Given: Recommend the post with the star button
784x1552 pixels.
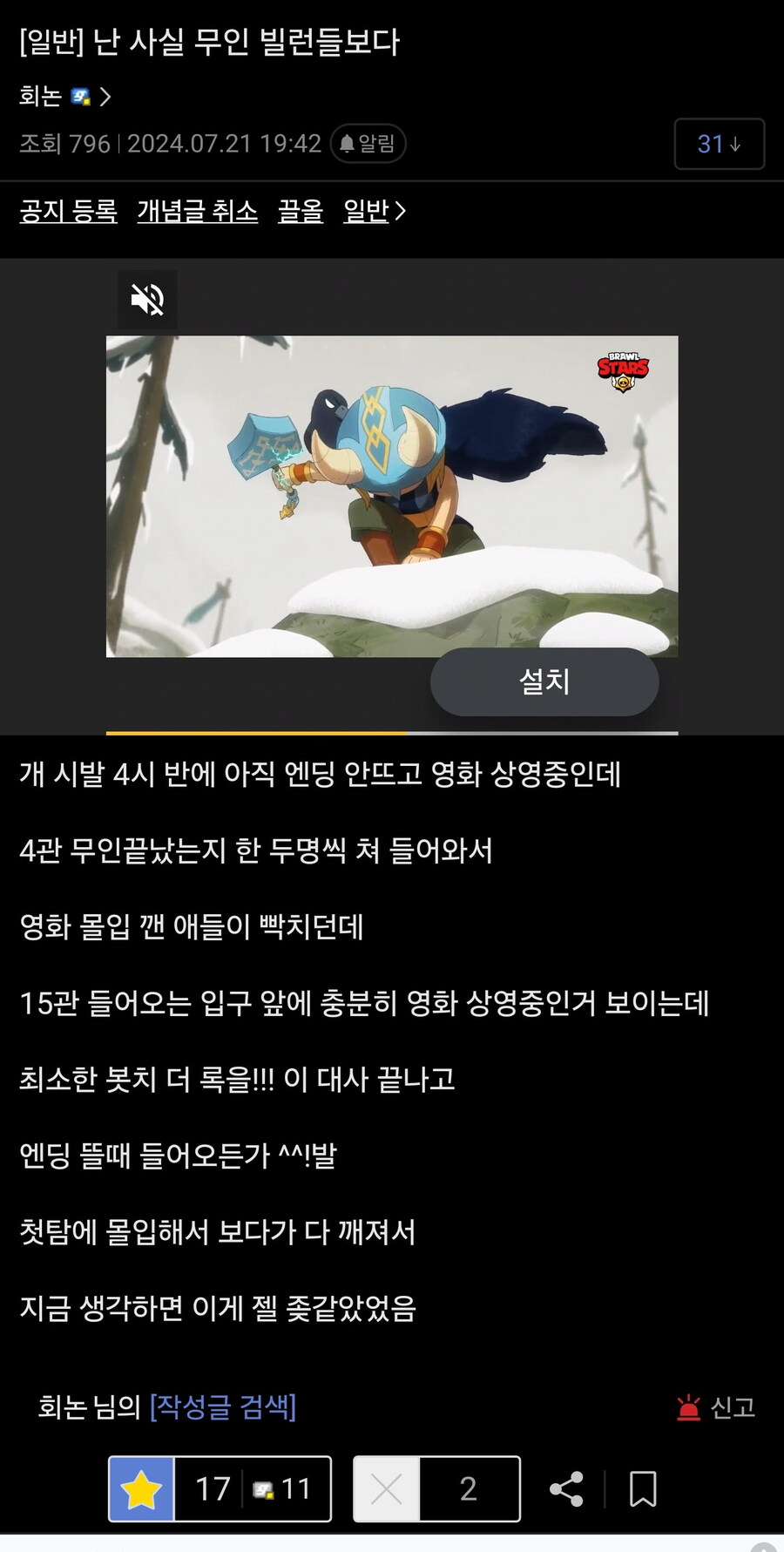Looking at the screenshot, I should pyautogui.click(x=142, y=1488).
